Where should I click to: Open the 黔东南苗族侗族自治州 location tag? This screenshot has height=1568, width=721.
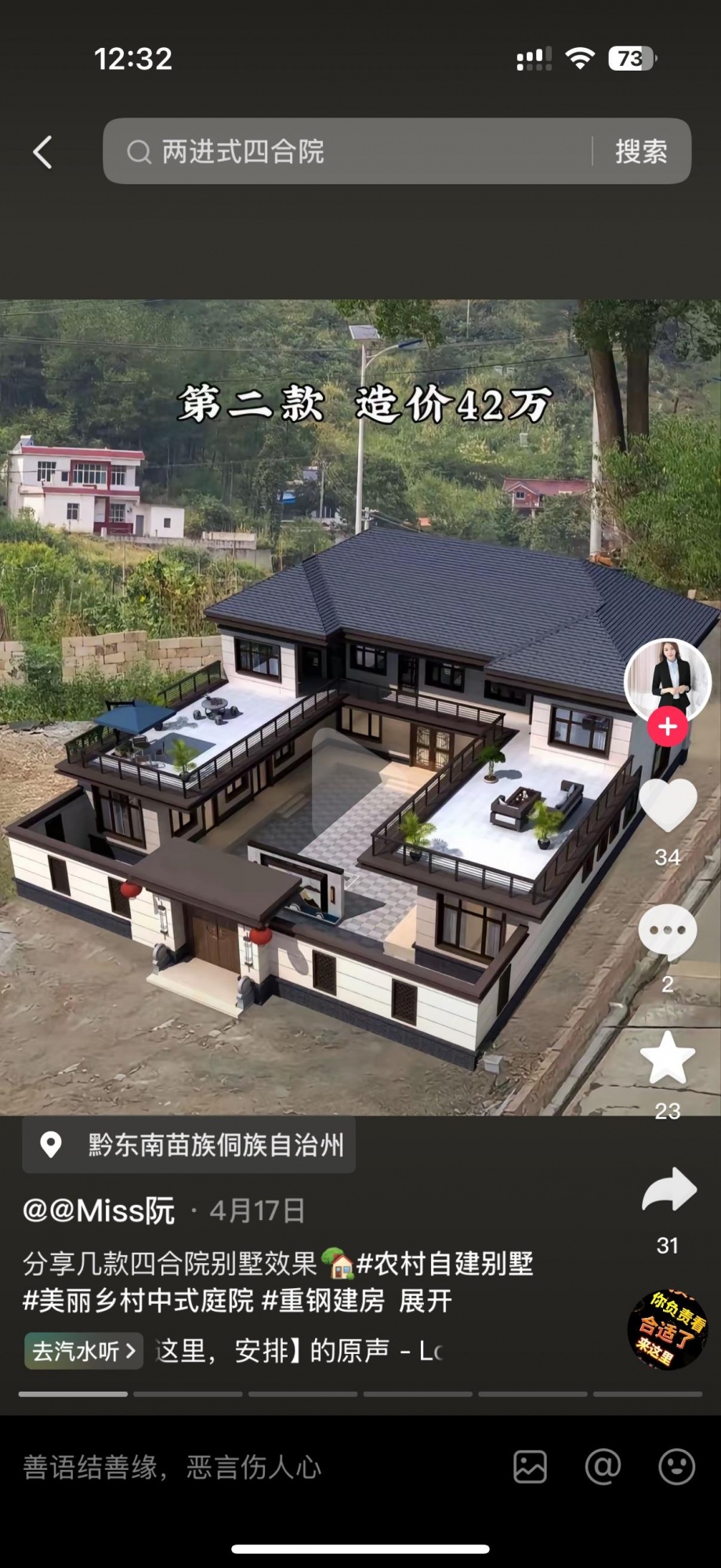click(x=189, y=1145)
